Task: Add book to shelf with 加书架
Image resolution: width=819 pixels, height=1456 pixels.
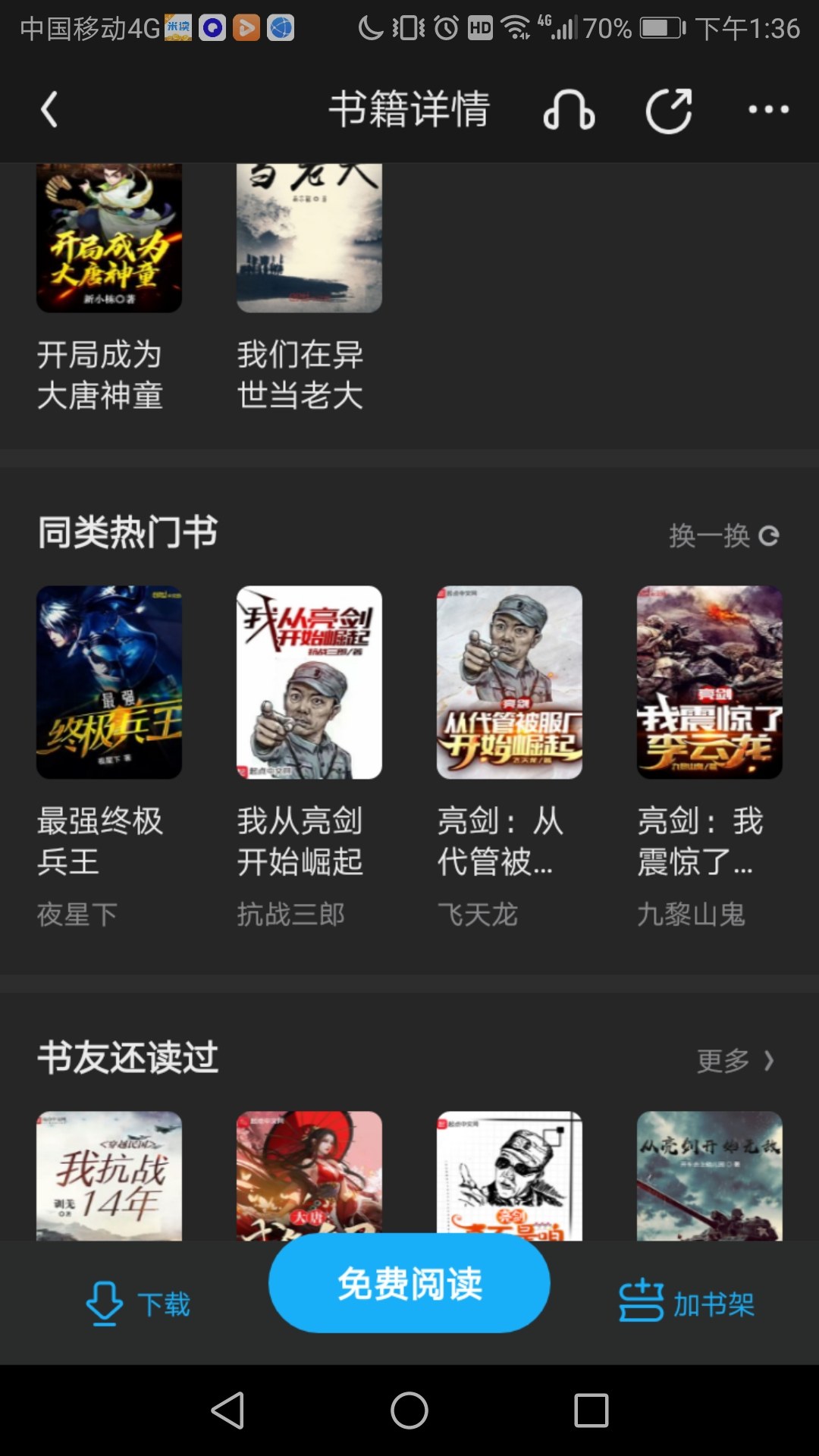Action: tap(687, 1303)
